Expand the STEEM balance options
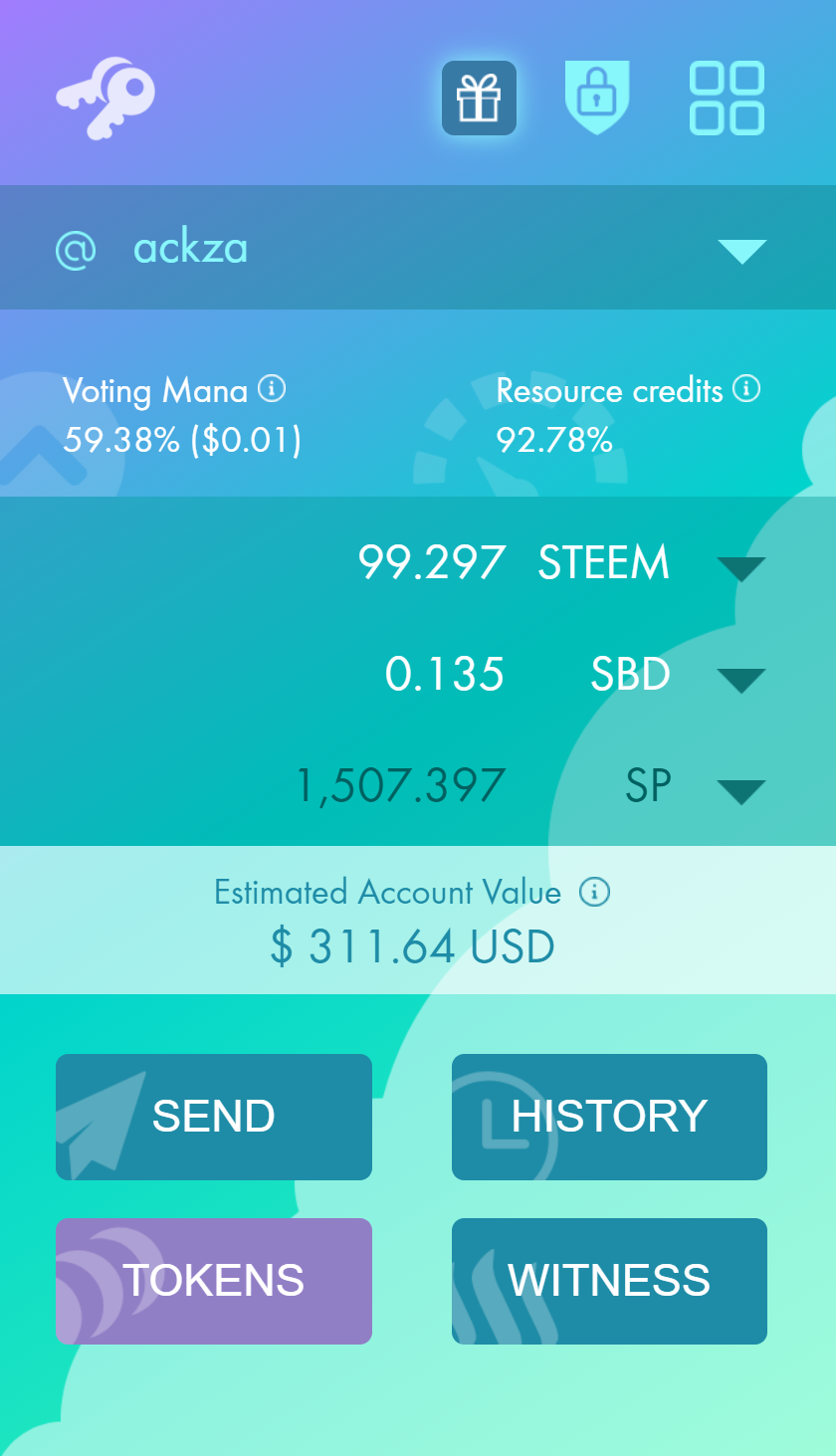This screenshot has width=836, height=1456. [x=741, y=568]
